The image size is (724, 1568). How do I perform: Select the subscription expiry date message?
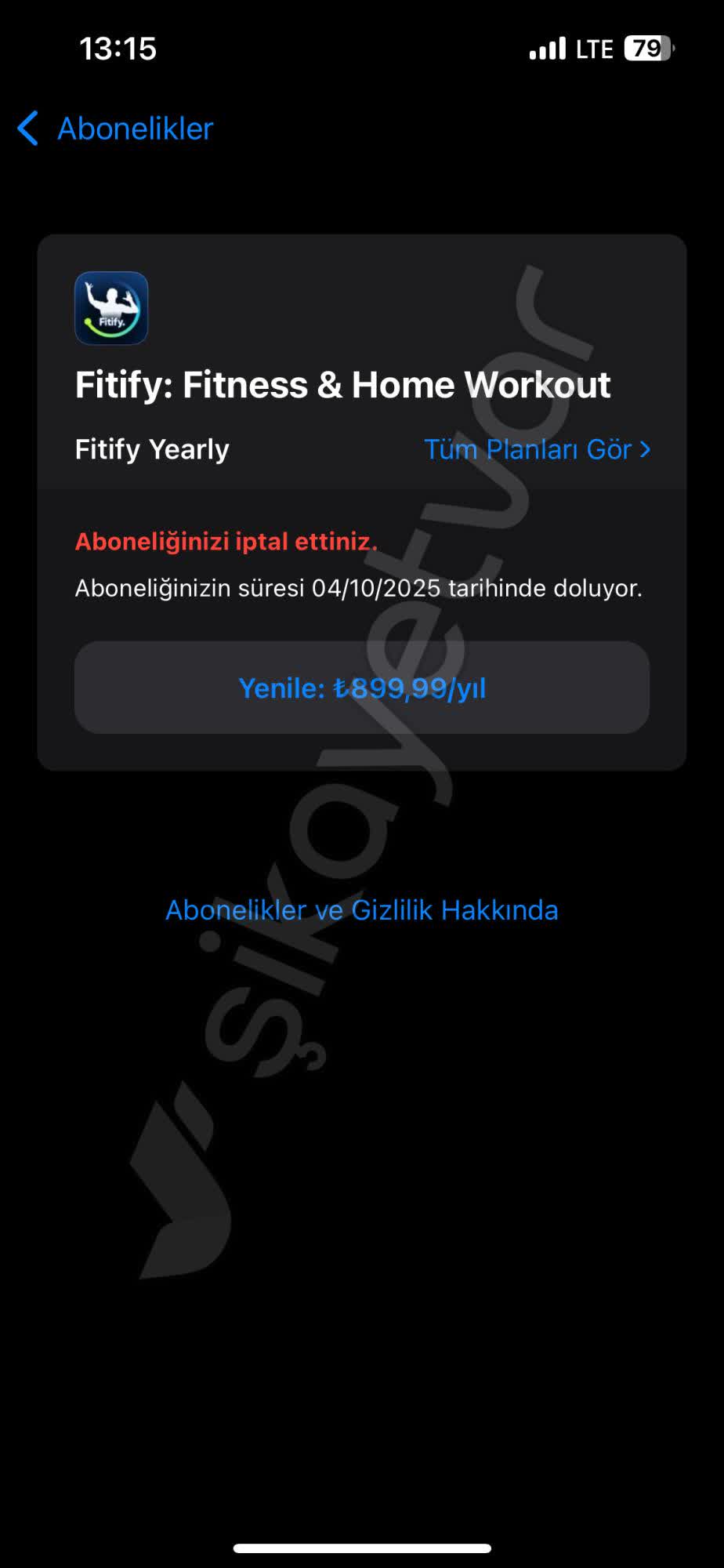point(358,587)
